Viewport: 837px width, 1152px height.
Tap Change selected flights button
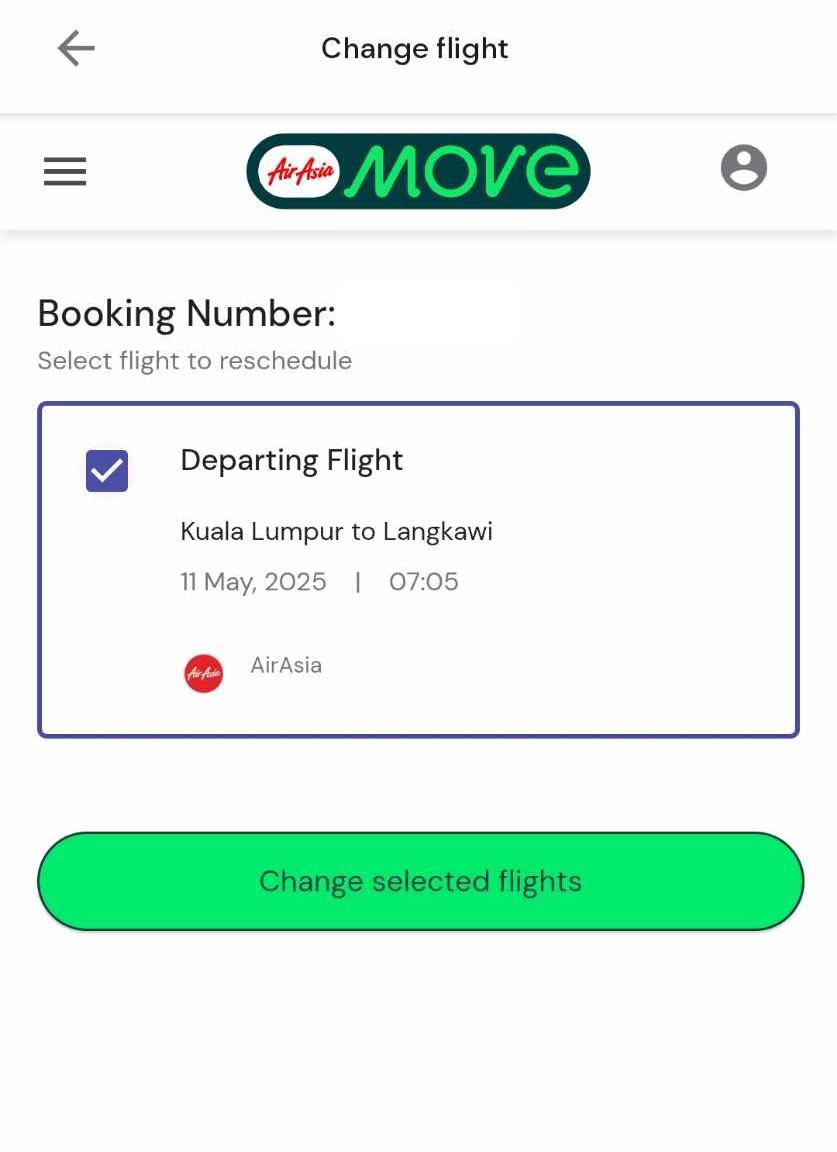pyautogui.click(x=420, y=881)
